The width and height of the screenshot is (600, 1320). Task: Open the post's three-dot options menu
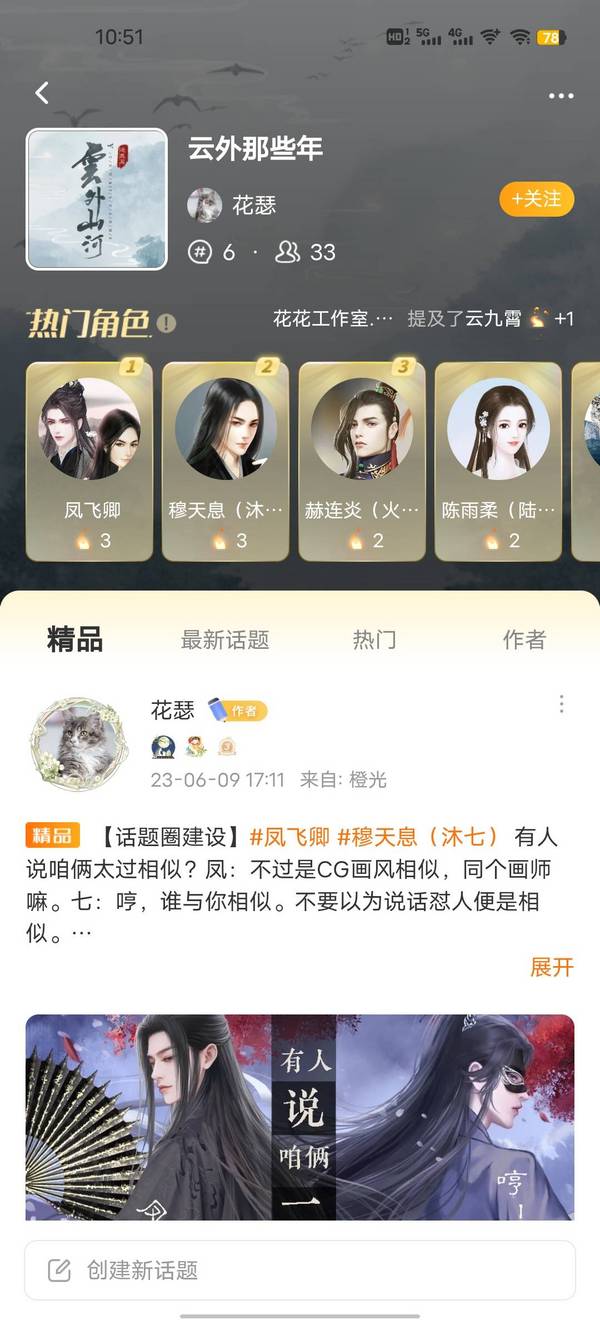click(561, 705)
